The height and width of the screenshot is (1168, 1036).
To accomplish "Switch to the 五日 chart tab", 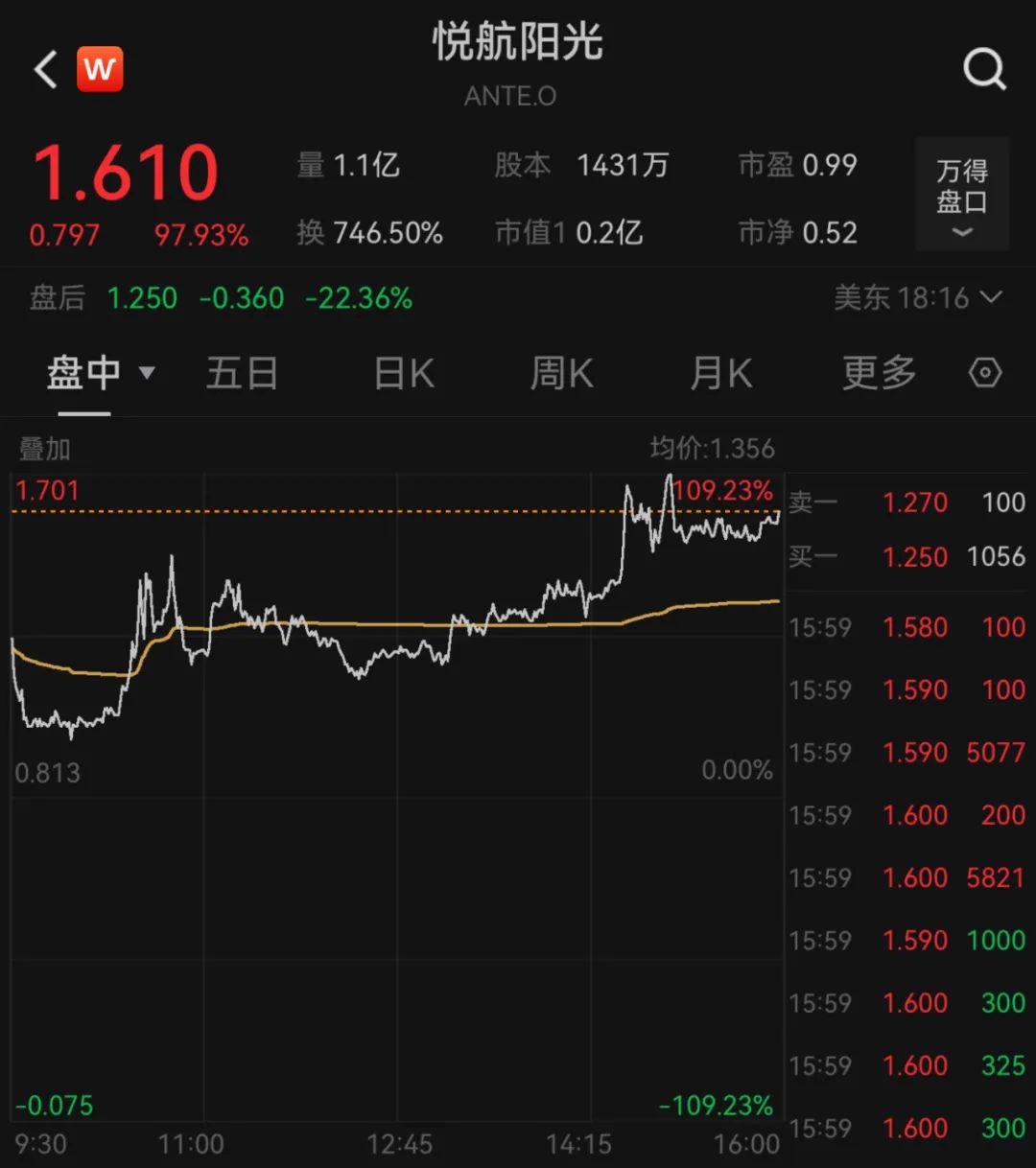I will pyautogui.click(x=242, y=373).
